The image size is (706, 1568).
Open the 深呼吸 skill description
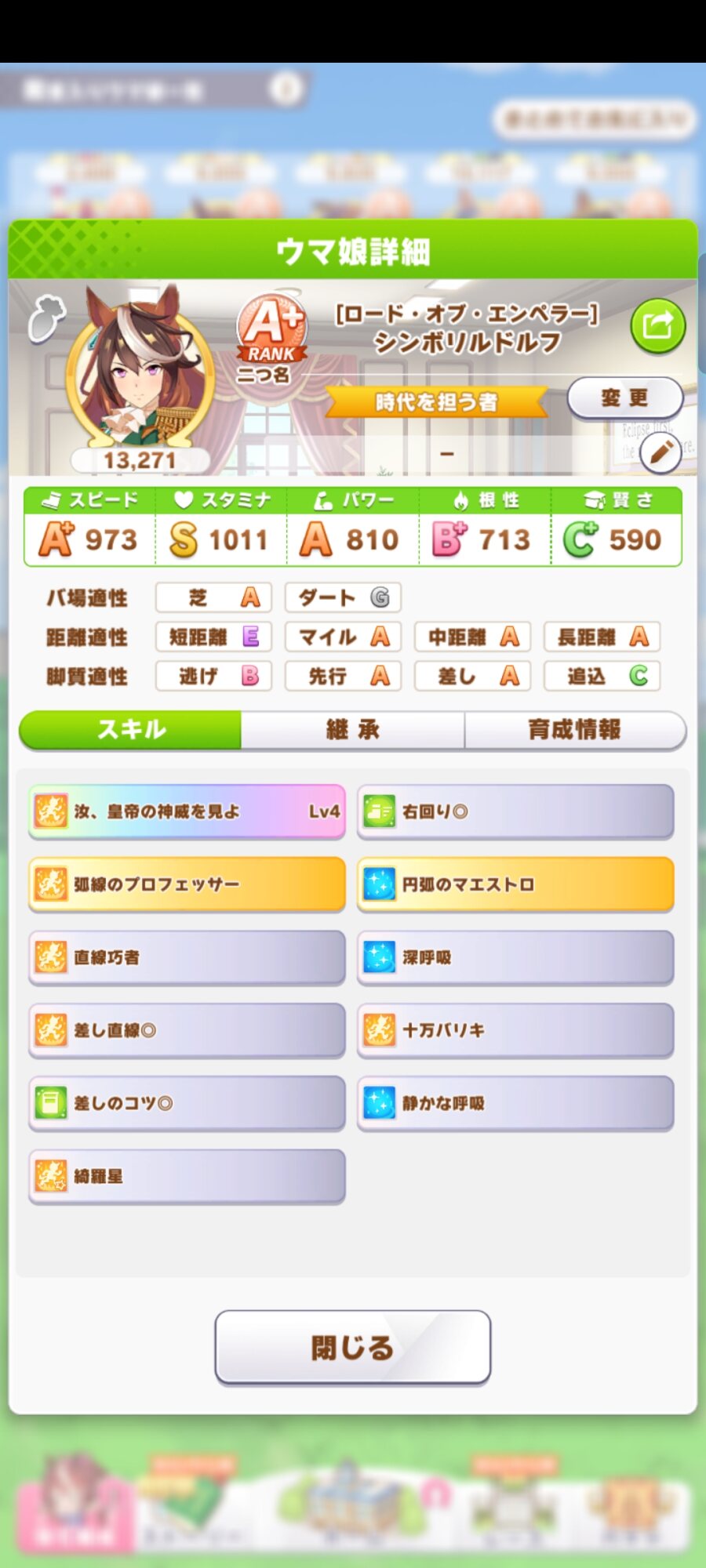[515, 957]
